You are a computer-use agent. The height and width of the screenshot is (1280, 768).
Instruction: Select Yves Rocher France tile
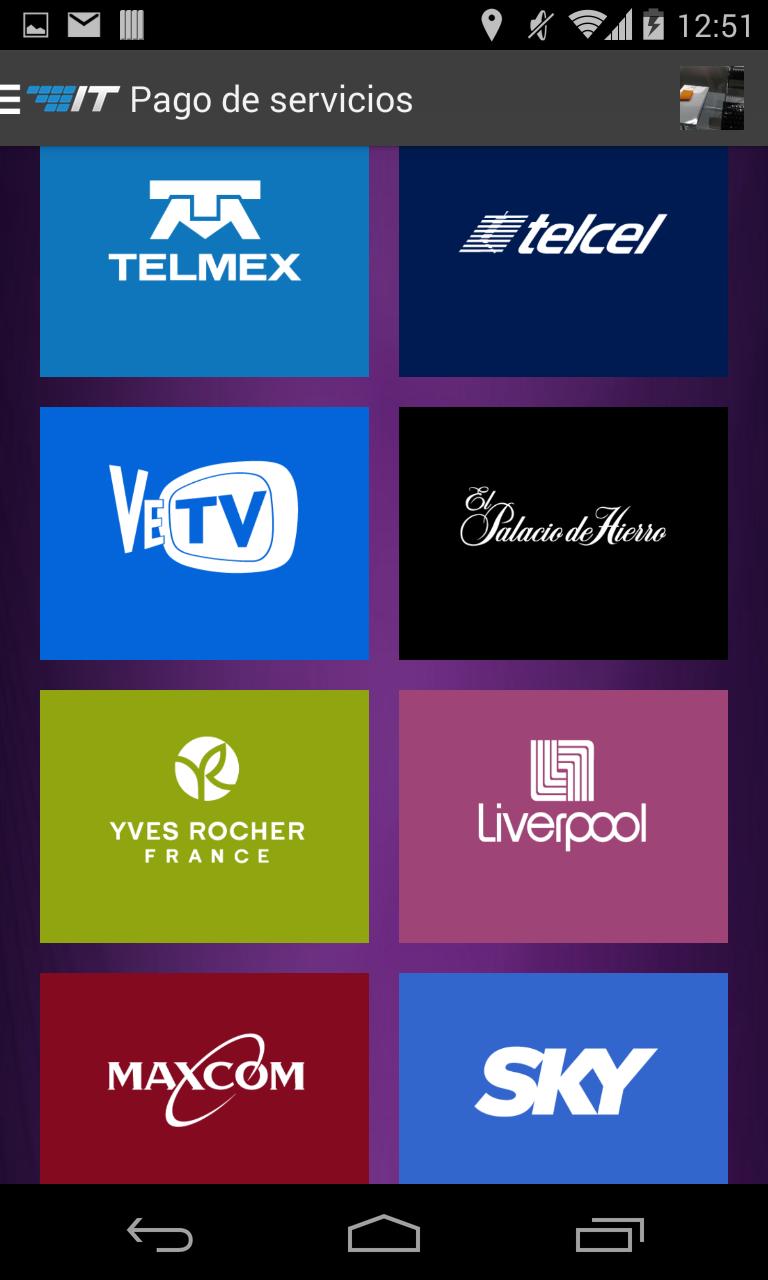coord(204,816)
